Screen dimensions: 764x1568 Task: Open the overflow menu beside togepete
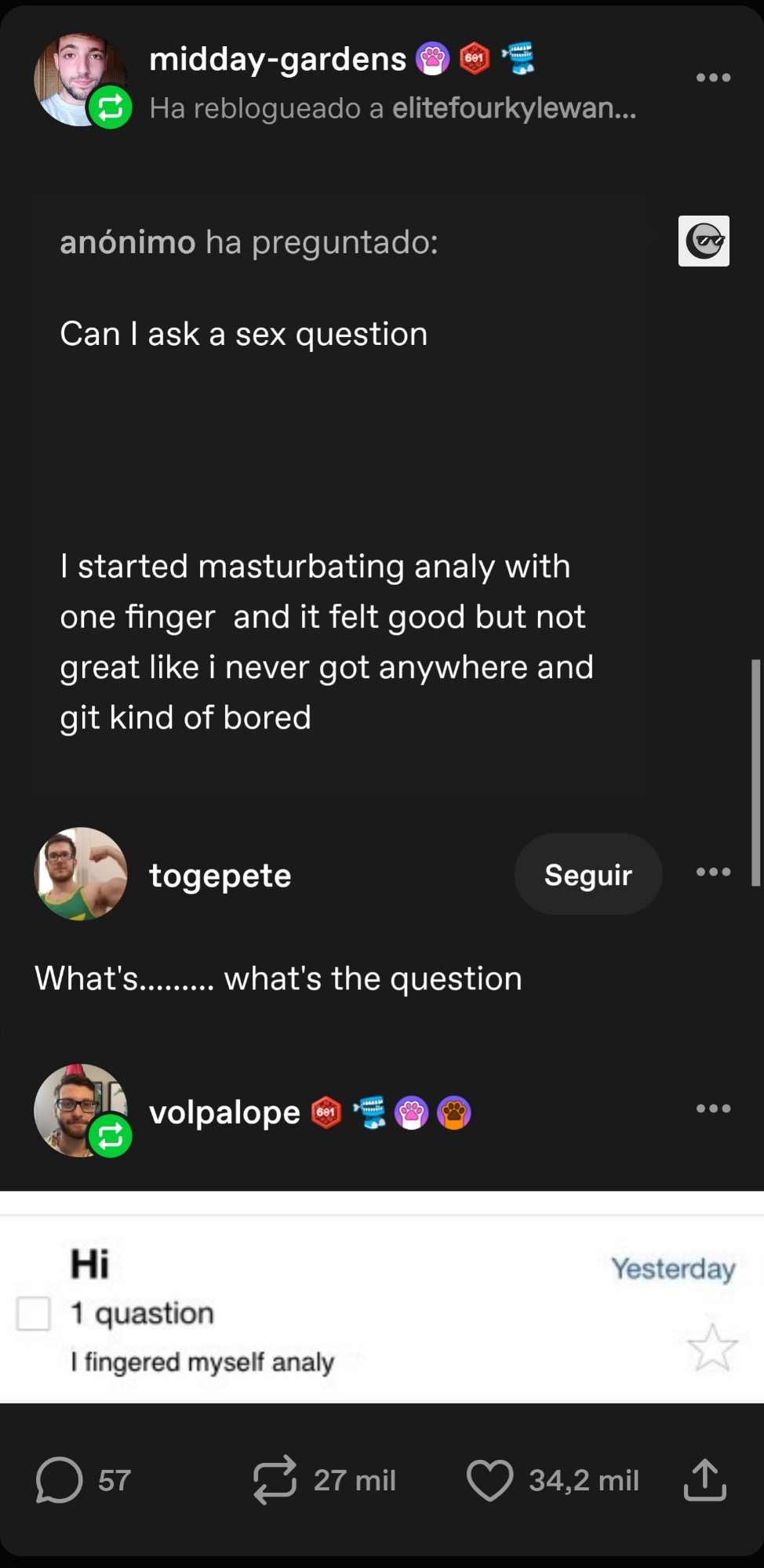[x=713, y=872]
